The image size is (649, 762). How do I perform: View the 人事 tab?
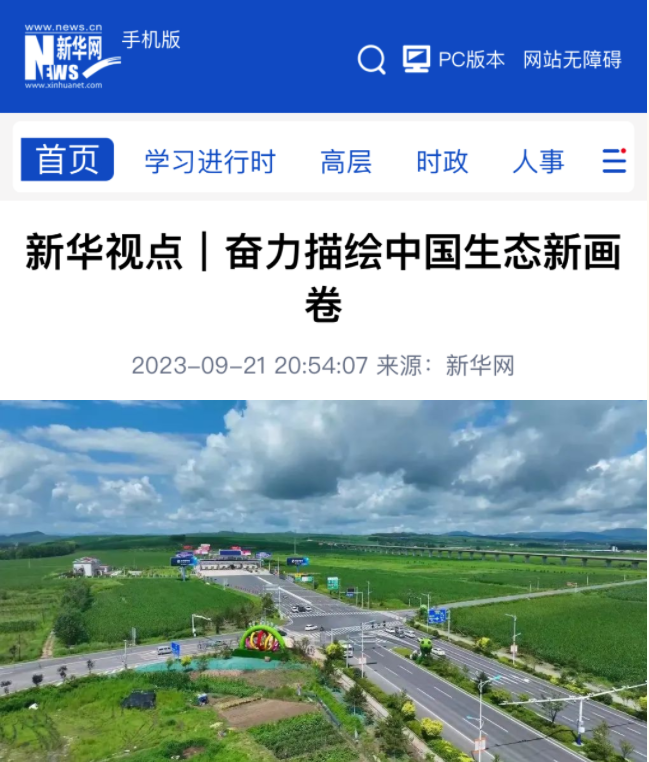tap(538, 161)
